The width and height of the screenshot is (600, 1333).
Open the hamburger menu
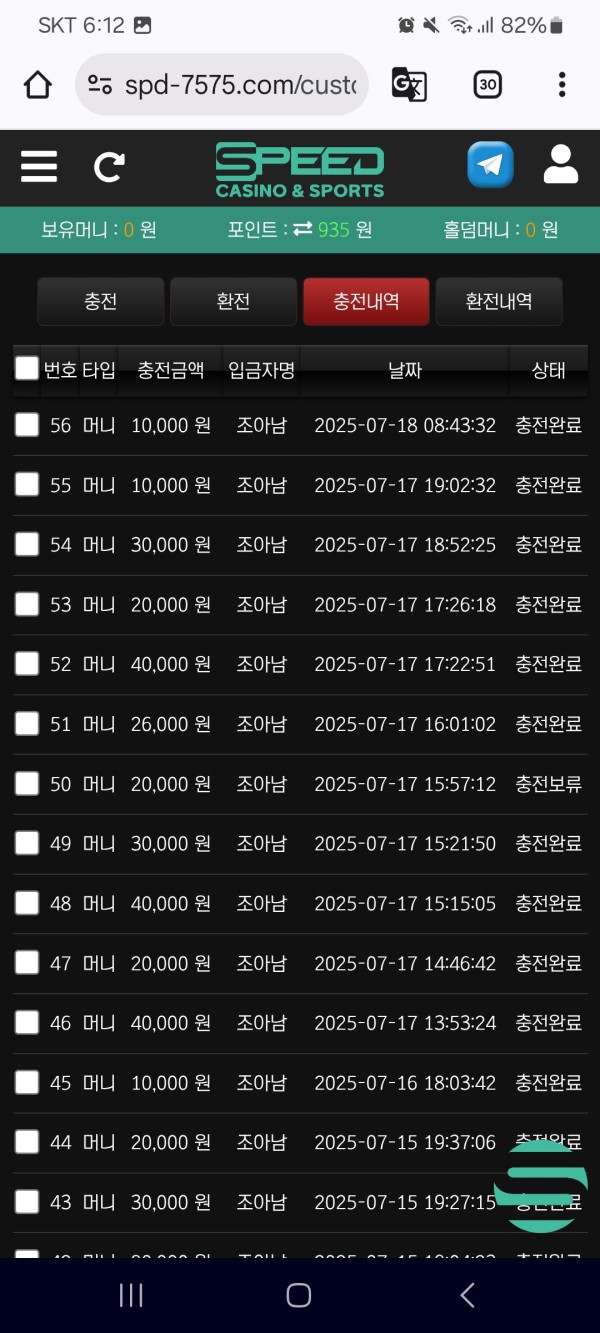pyautogui.click(x=39, y=166)
